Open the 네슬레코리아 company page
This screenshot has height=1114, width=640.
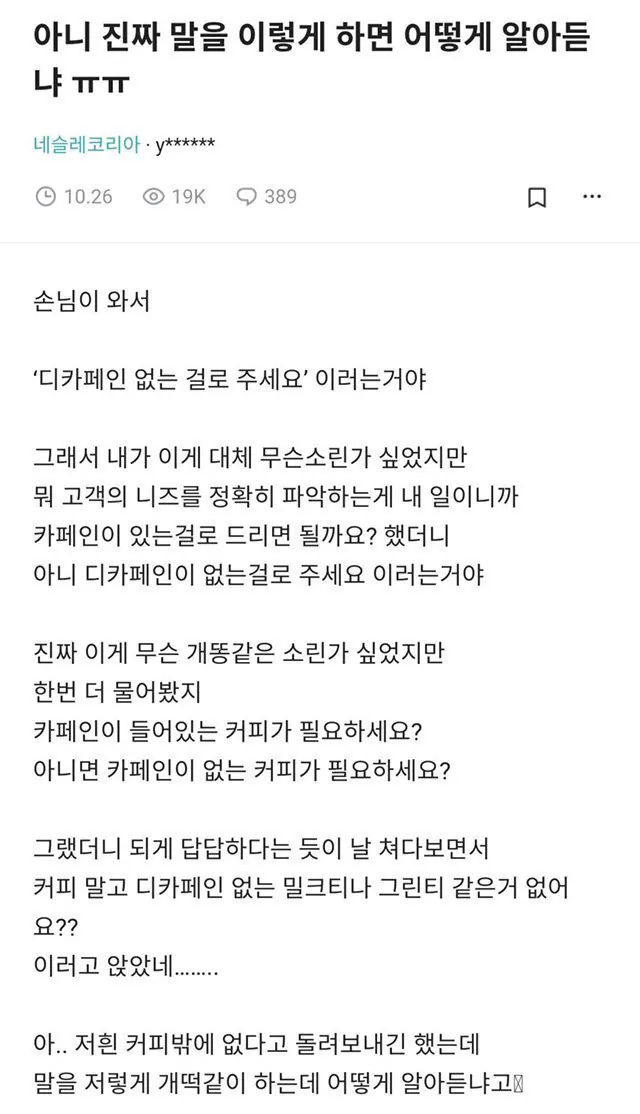[x=86, y=146]
